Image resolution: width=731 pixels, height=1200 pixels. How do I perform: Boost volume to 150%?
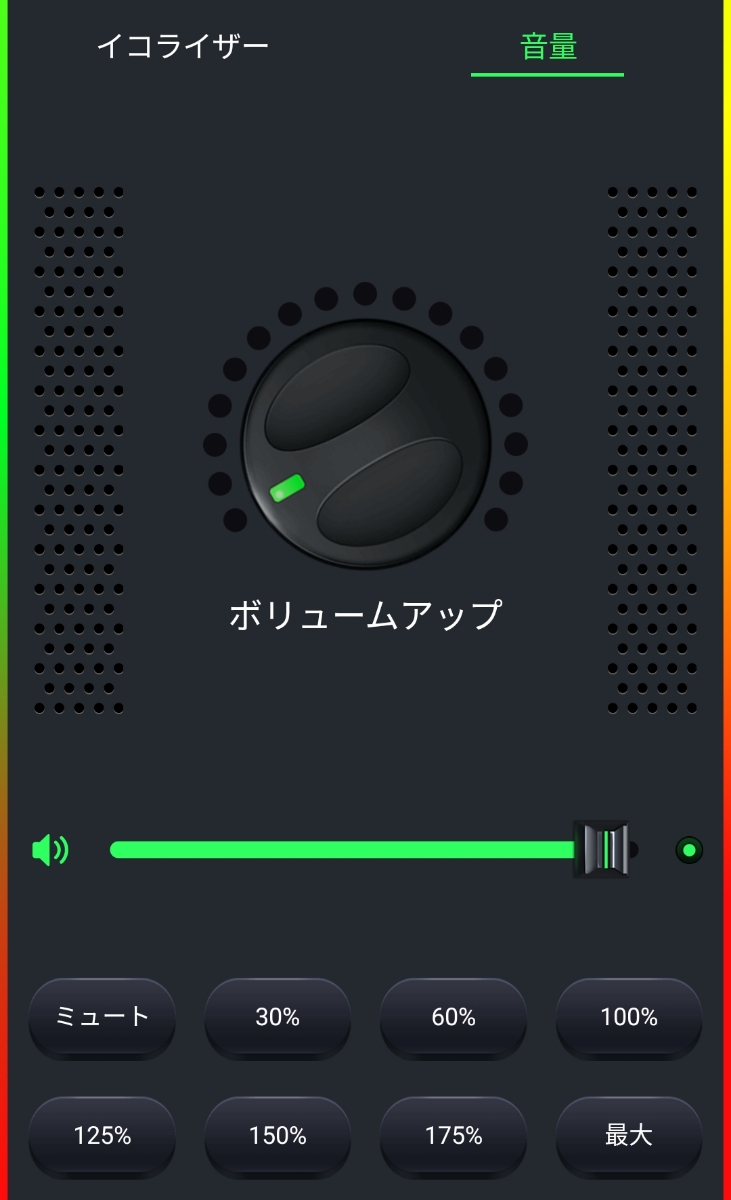click(x=277, y=1136)
